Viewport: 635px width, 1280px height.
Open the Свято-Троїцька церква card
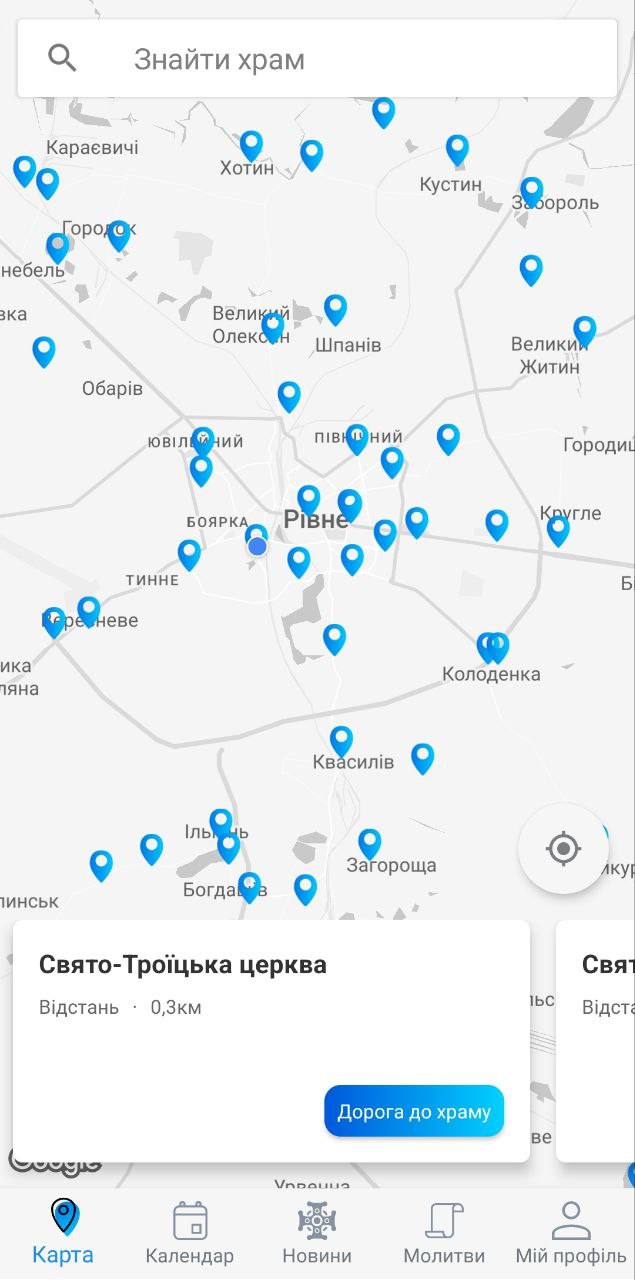(x=271, y=1041)
